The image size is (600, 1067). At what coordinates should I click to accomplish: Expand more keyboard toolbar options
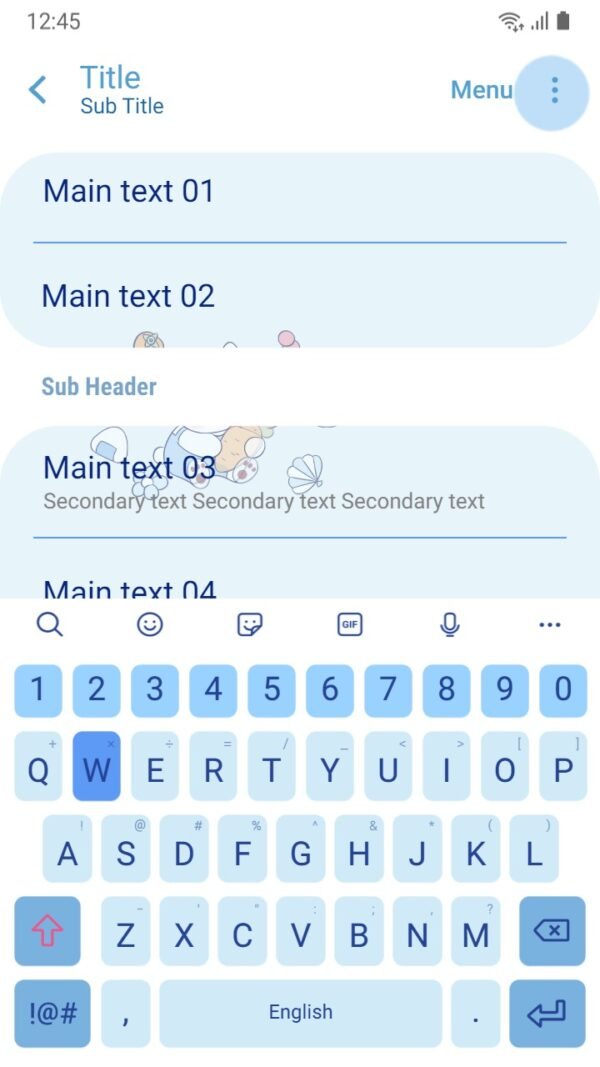550,625
